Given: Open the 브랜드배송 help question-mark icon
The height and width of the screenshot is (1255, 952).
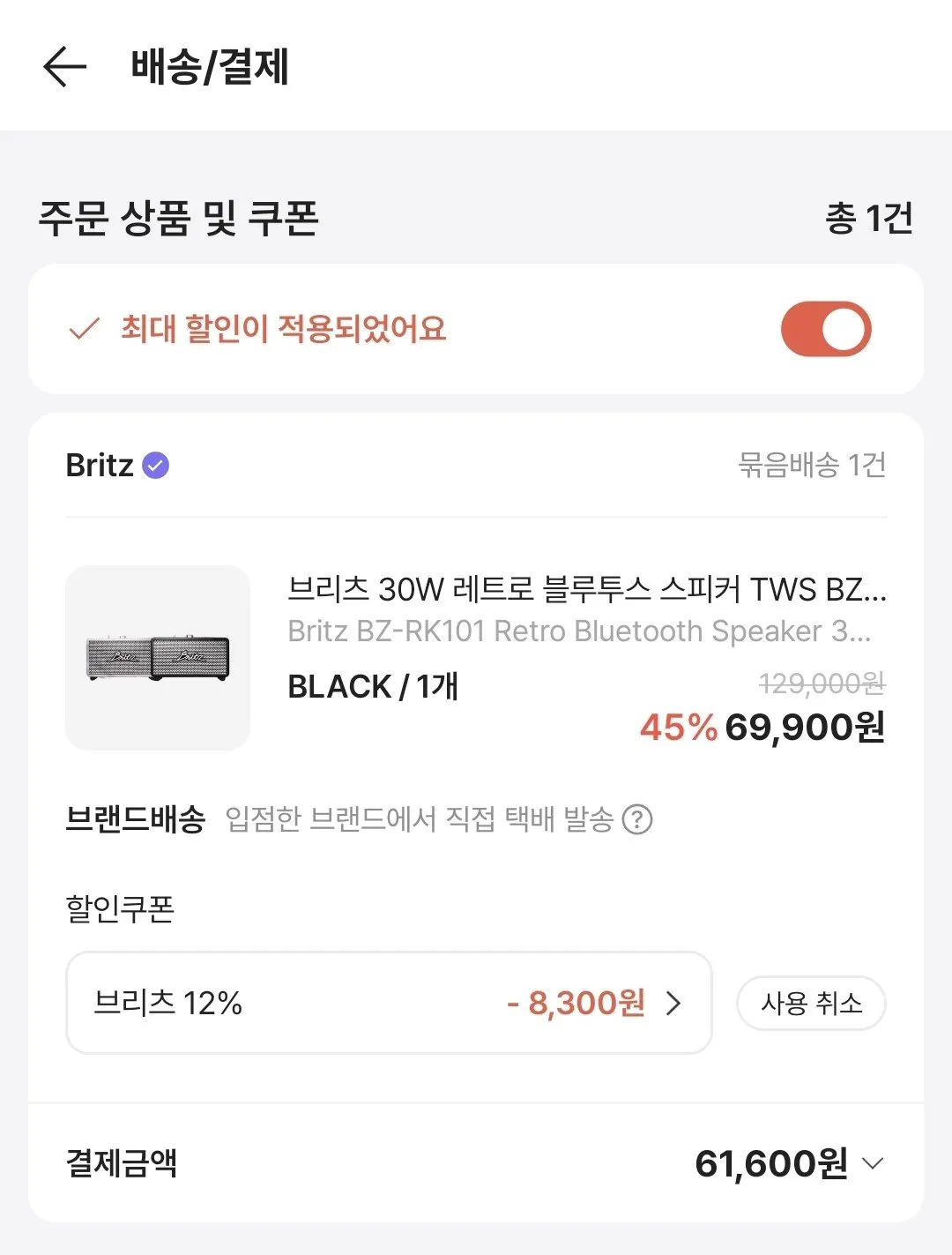Looking at the screenshot, I should point(638,820).
